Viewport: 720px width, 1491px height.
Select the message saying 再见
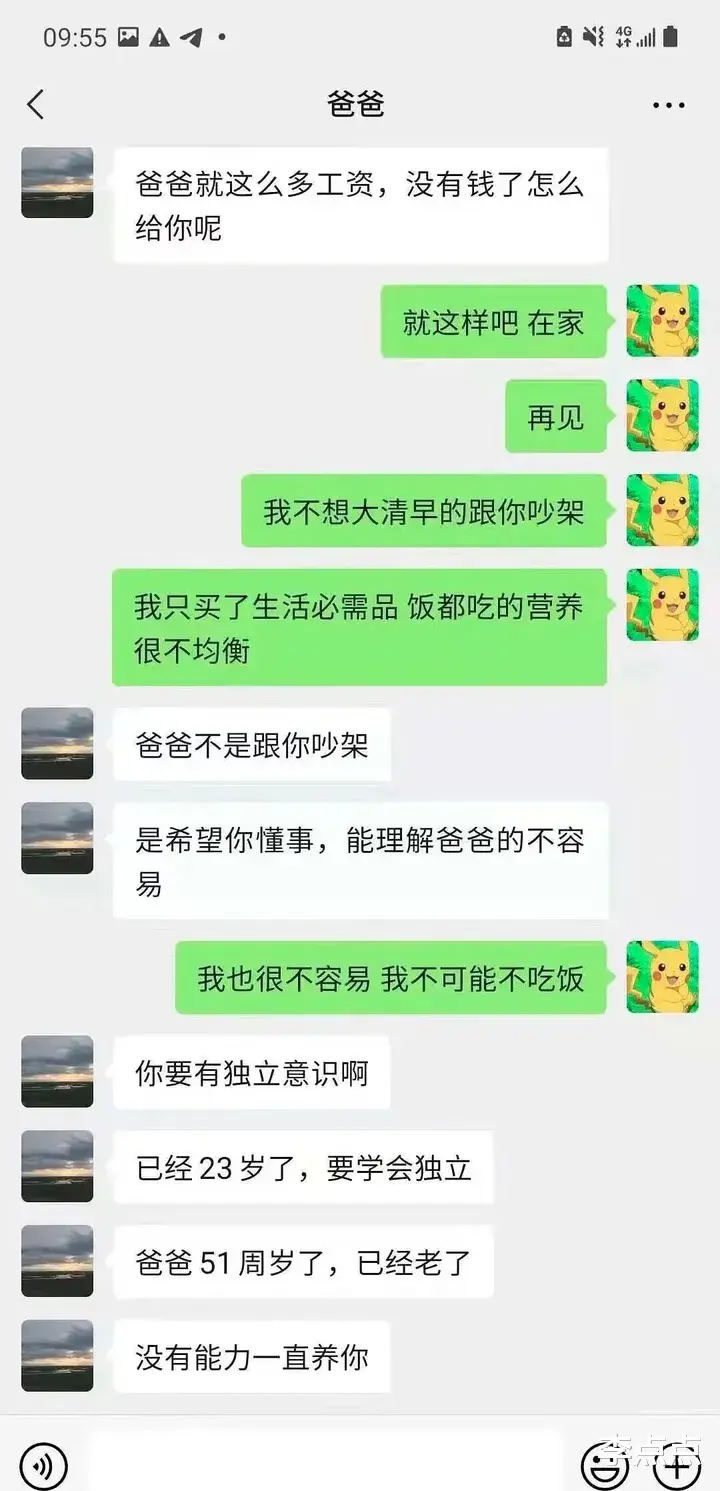click(556, 417)
